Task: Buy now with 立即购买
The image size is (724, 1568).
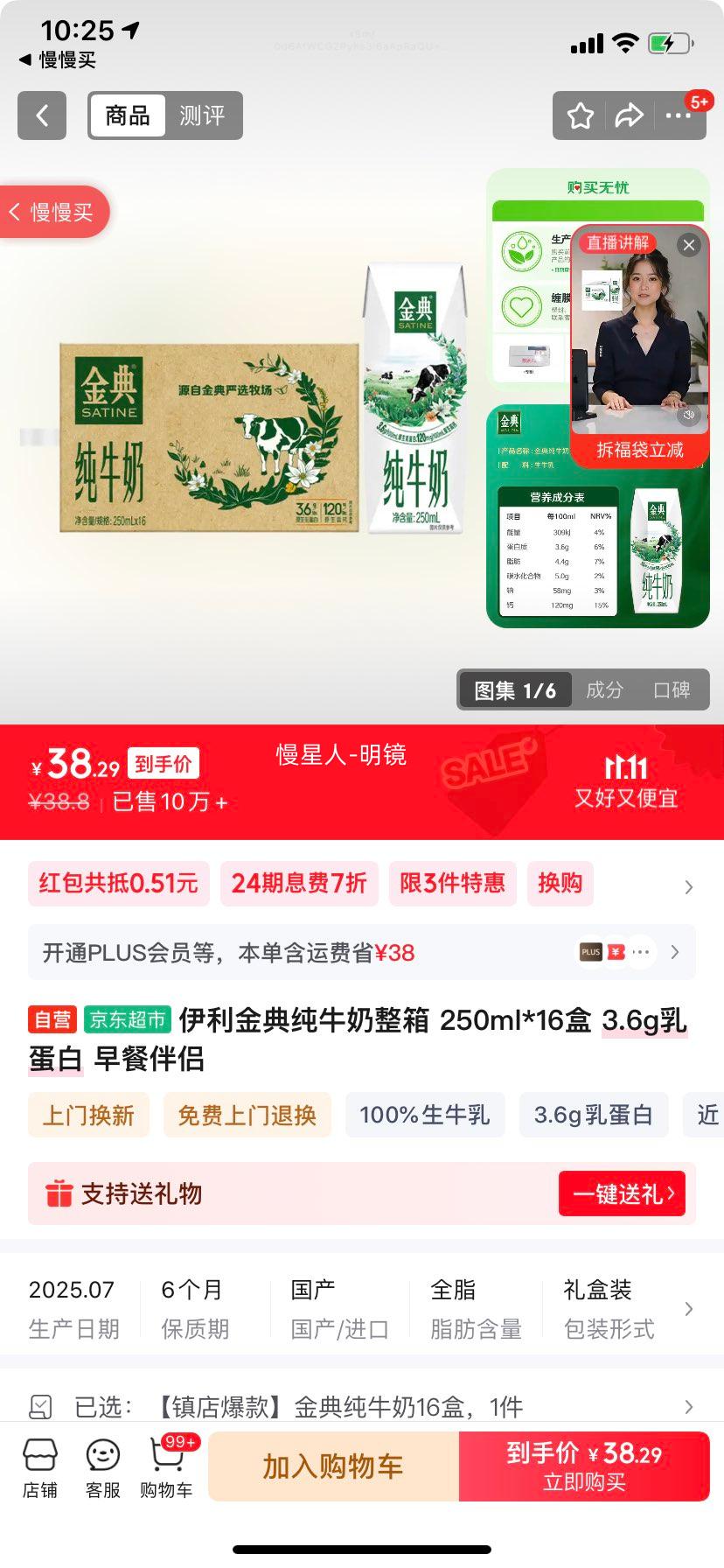Action: [x=584, y=1466]
